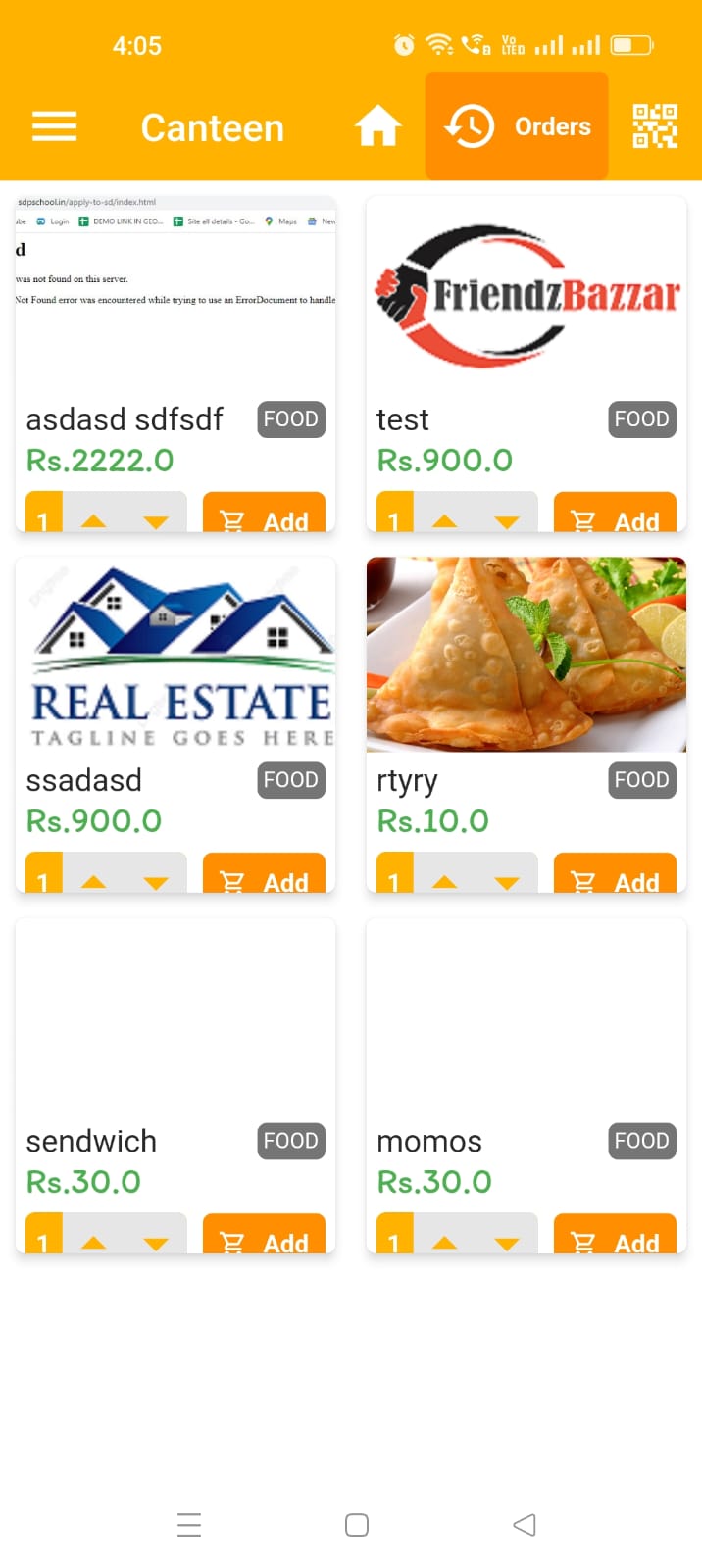Decrease quantity for rtyry
702x1568 pixels.
point(507,882)
